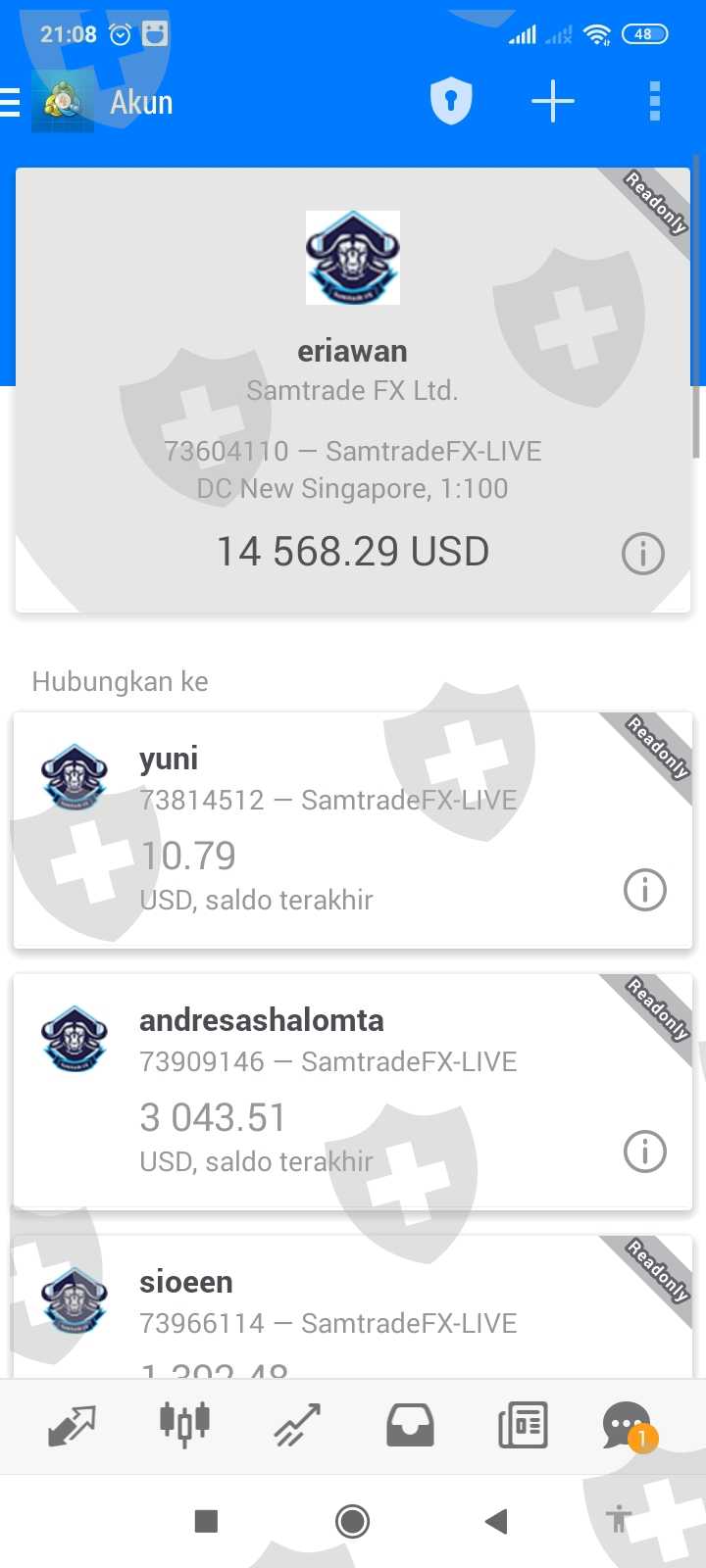
Task: Open the history inbox tab
Action: point(410,1426)
